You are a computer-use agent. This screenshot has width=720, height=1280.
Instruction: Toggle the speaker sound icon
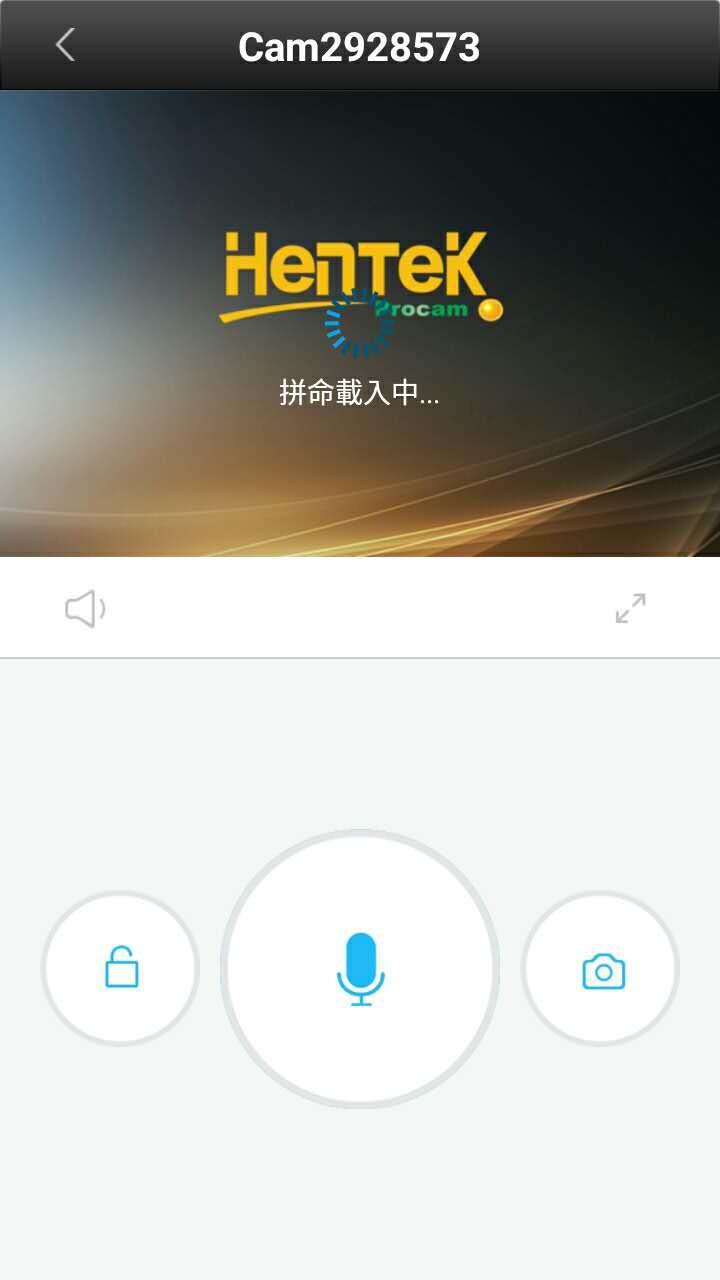(x=85, y=608)
